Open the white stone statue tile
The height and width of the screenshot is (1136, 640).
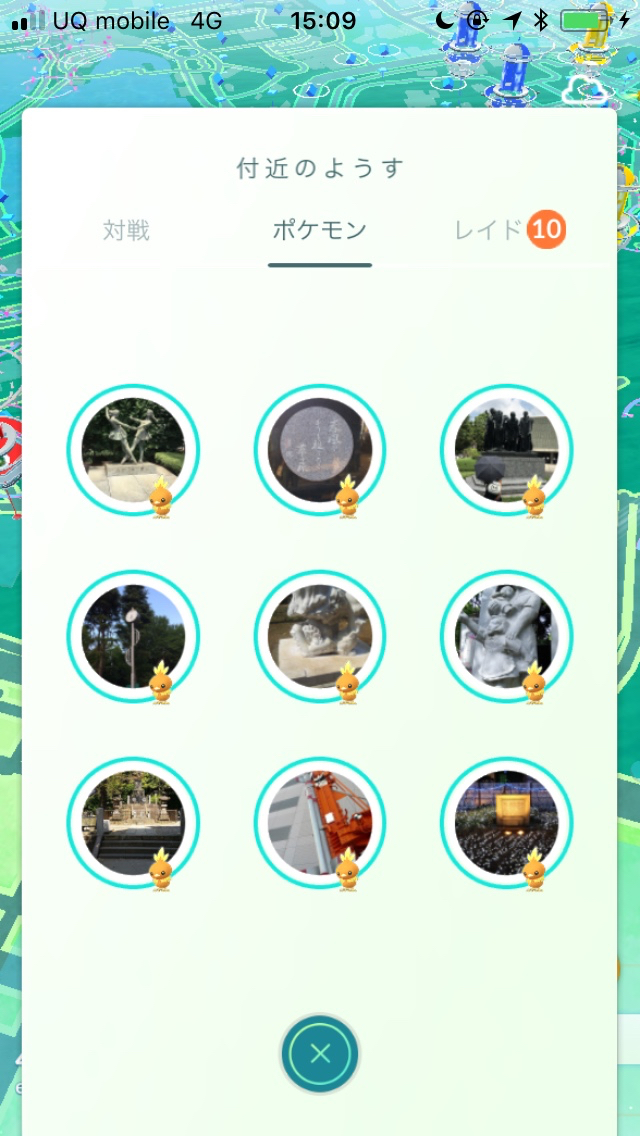click(506, 636)
